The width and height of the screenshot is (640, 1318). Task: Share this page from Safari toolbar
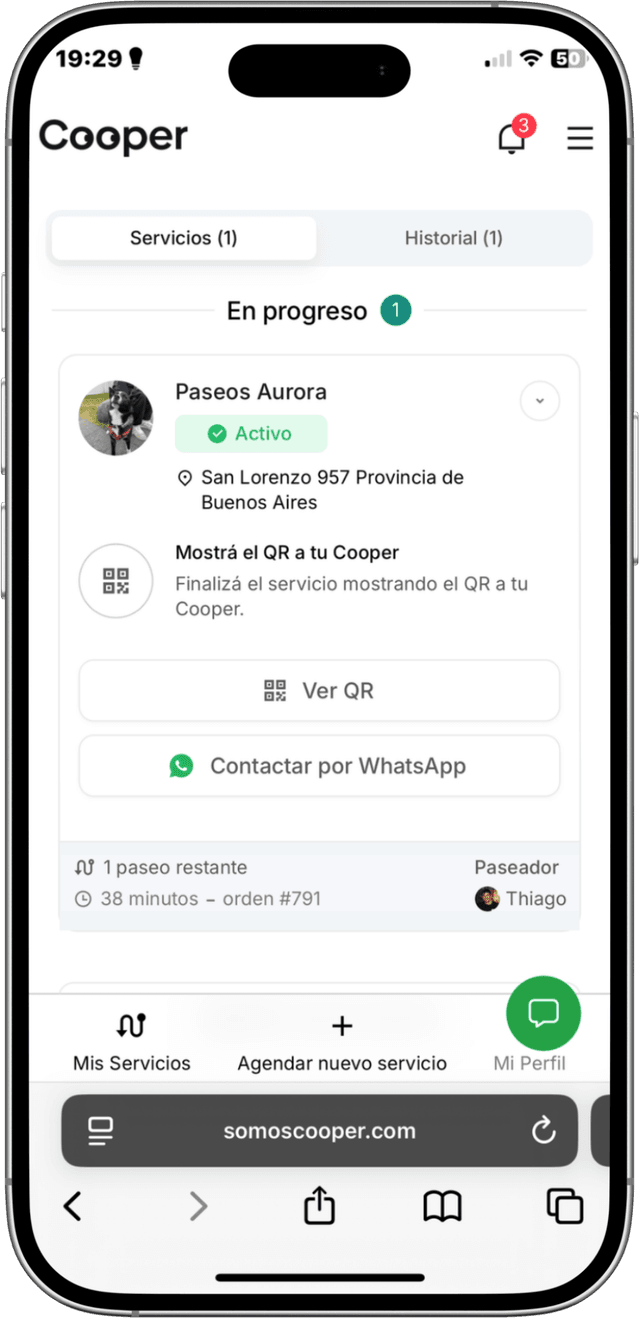[319, 1207]
